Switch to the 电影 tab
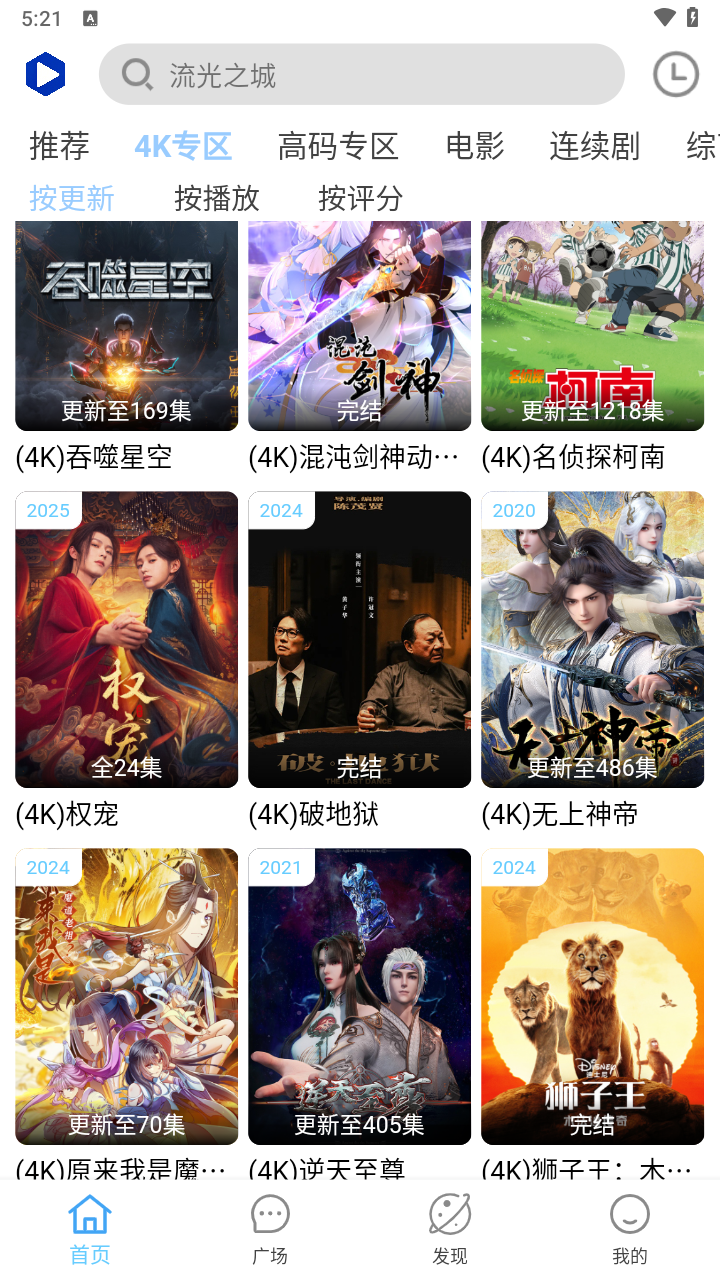This screenshot has height=1280, width=720. coord(475,146)
